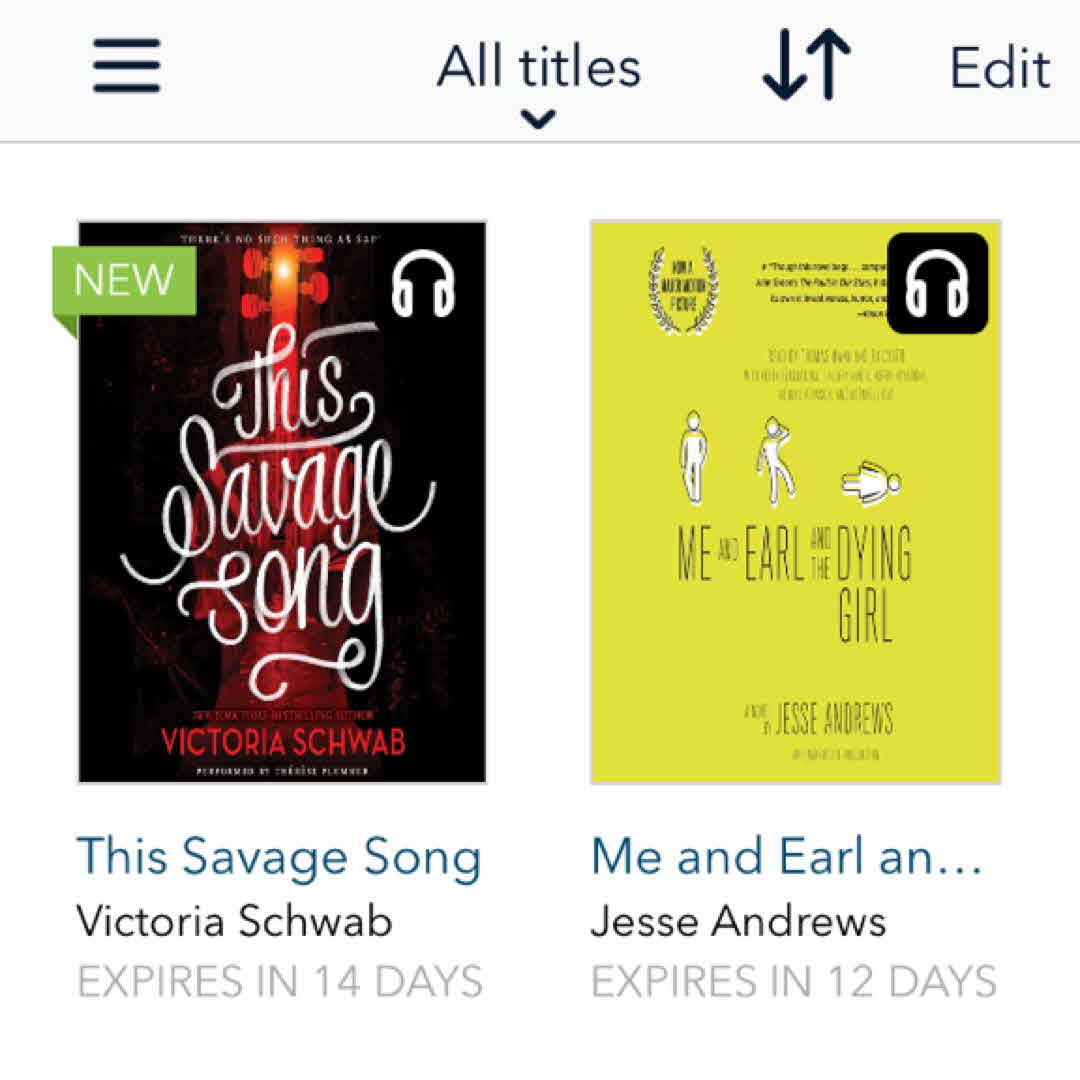Open the hamburger navigation menu
Screen dimensions: 1080x1080
click(x=126, y=67)
